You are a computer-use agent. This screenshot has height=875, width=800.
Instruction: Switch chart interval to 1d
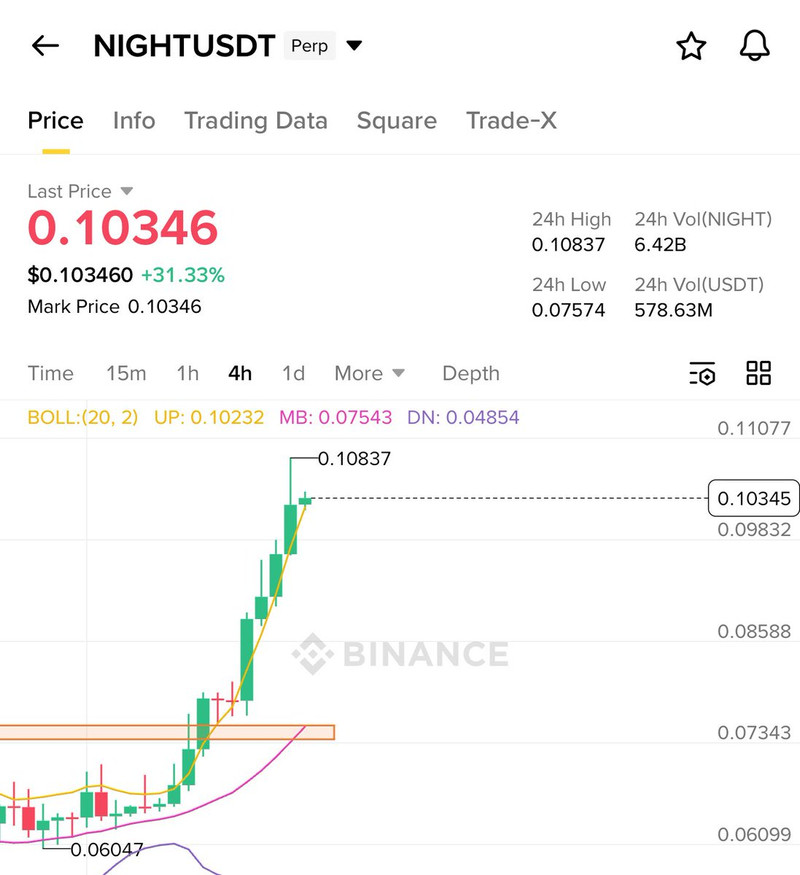(x=293, y=373)
